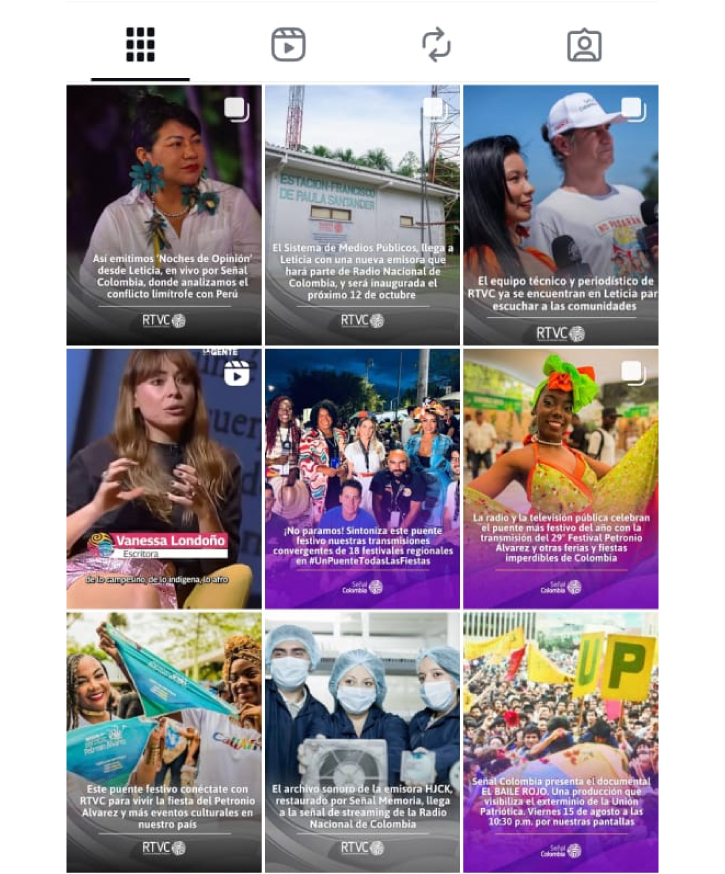Open the '¡No paramos!' festival transmissions post
Screen dimensions: 725x874
(x=362, y=480)
